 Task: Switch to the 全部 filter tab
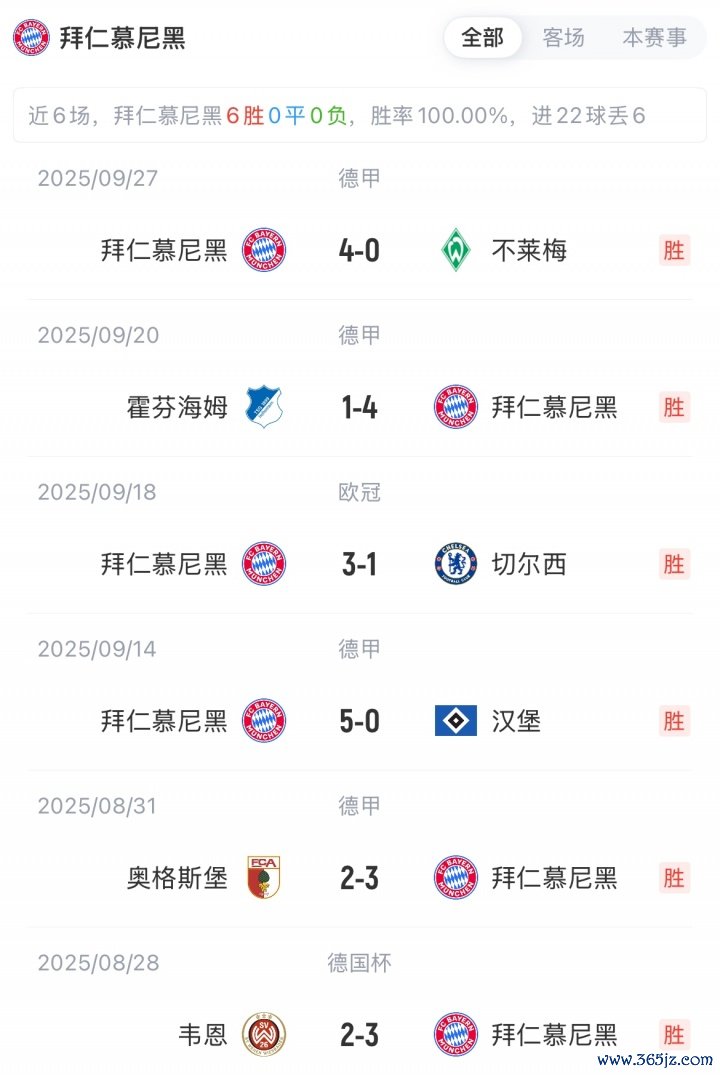tap(482, 38)
